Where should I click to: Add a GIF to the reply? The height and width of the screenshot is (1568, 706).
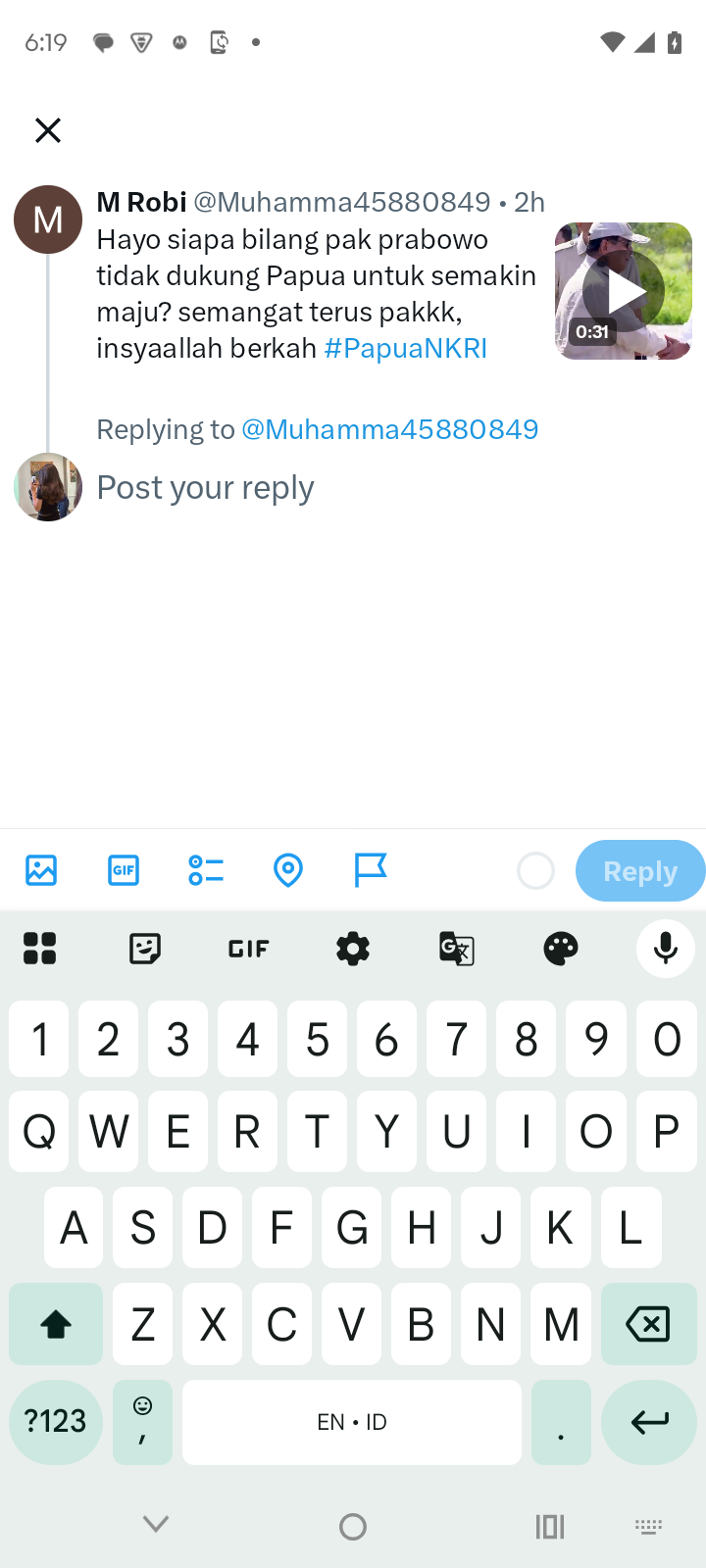pos(124,870)
